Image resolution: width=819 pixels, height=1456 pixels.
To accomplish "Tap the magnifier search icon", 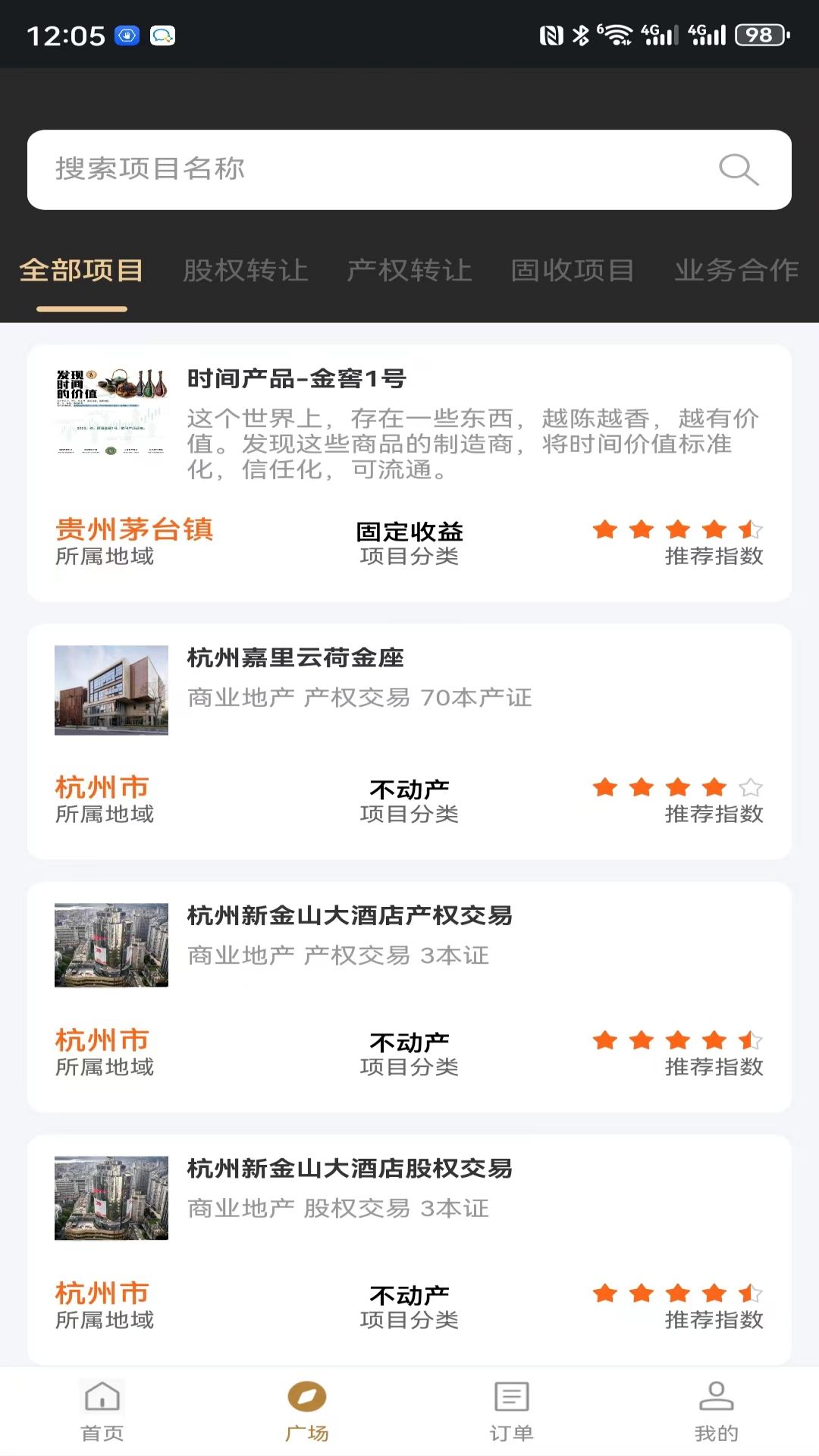I will (739, 169).
